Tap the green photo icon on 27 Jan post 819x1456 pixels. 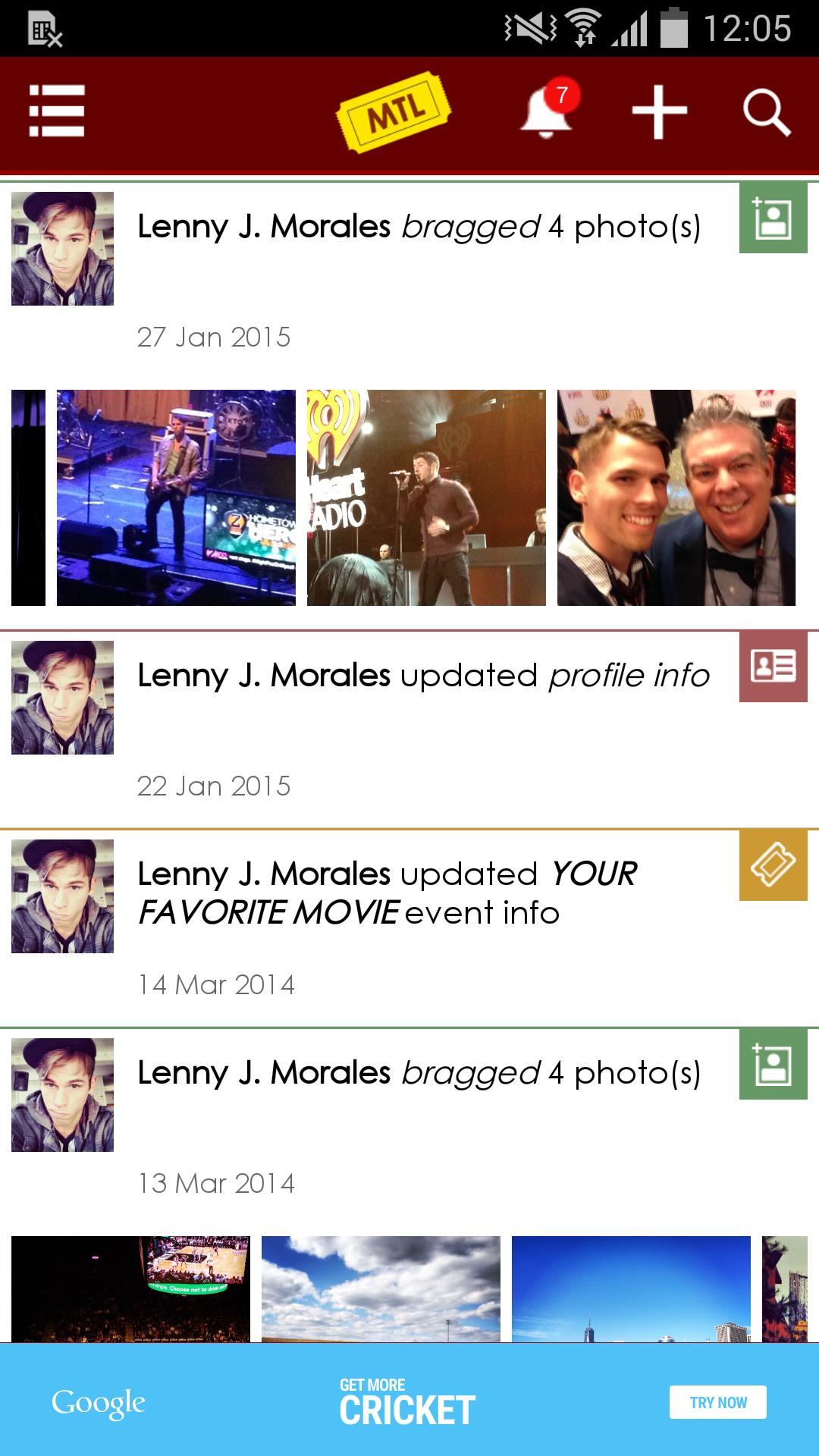(x=773, y=218)
